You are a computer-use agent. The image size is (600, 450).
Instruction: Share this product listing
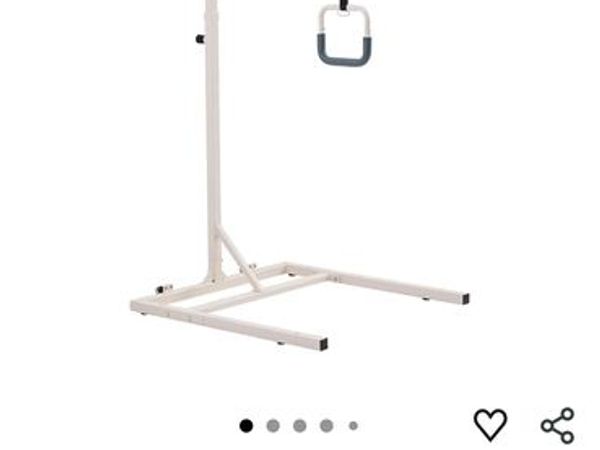[558, 425]
